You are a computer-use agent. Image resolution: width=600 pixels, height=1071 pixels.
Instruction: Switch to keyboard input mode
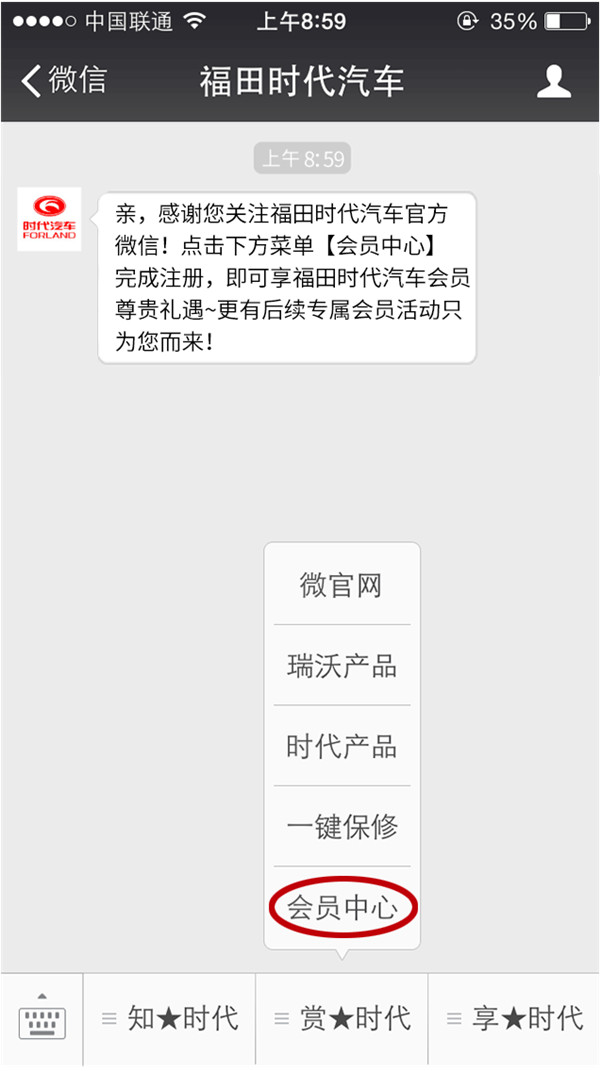click(x=42, y=1020)
